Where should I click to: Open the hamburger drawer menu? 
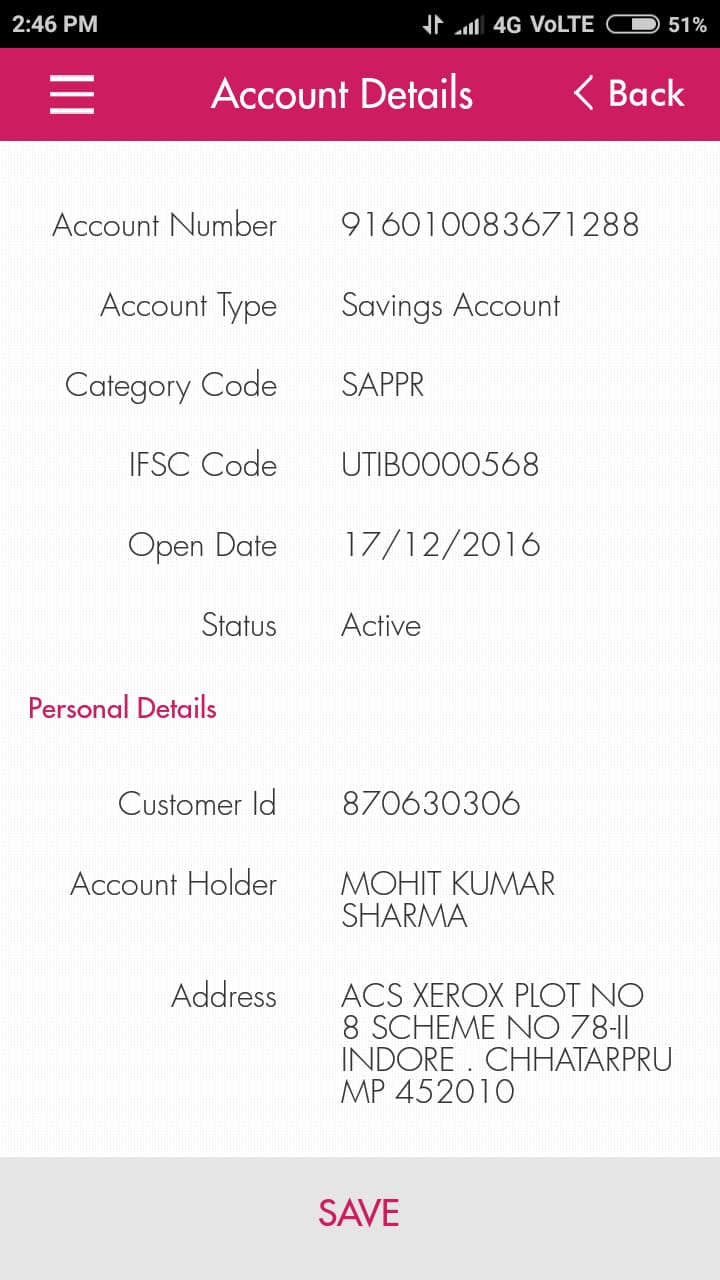pos(72,95)
